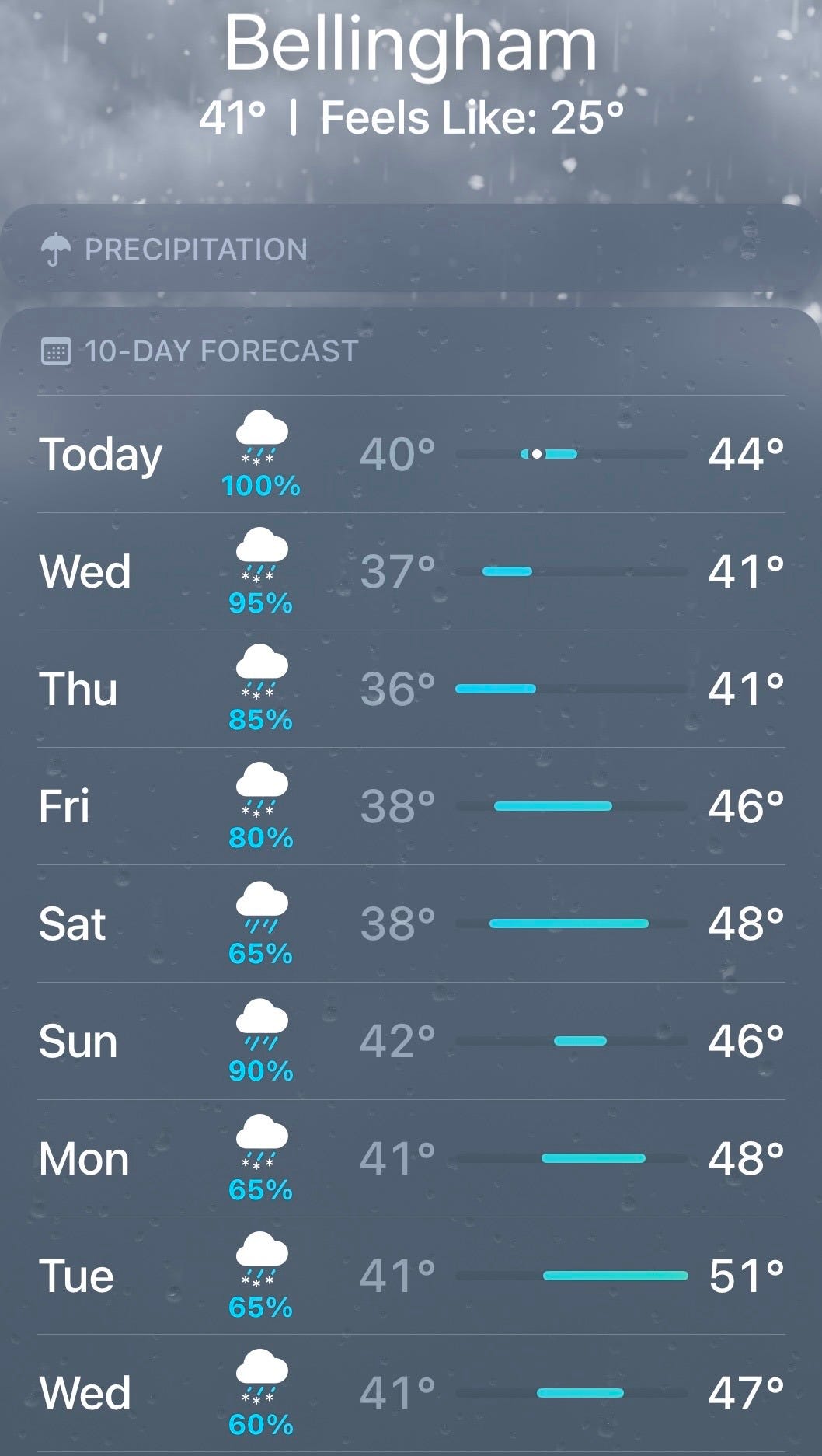This screenshot has width=822, height=1456.
Task: Open the Mon forecast row
Action: (x=411, y=1158)
